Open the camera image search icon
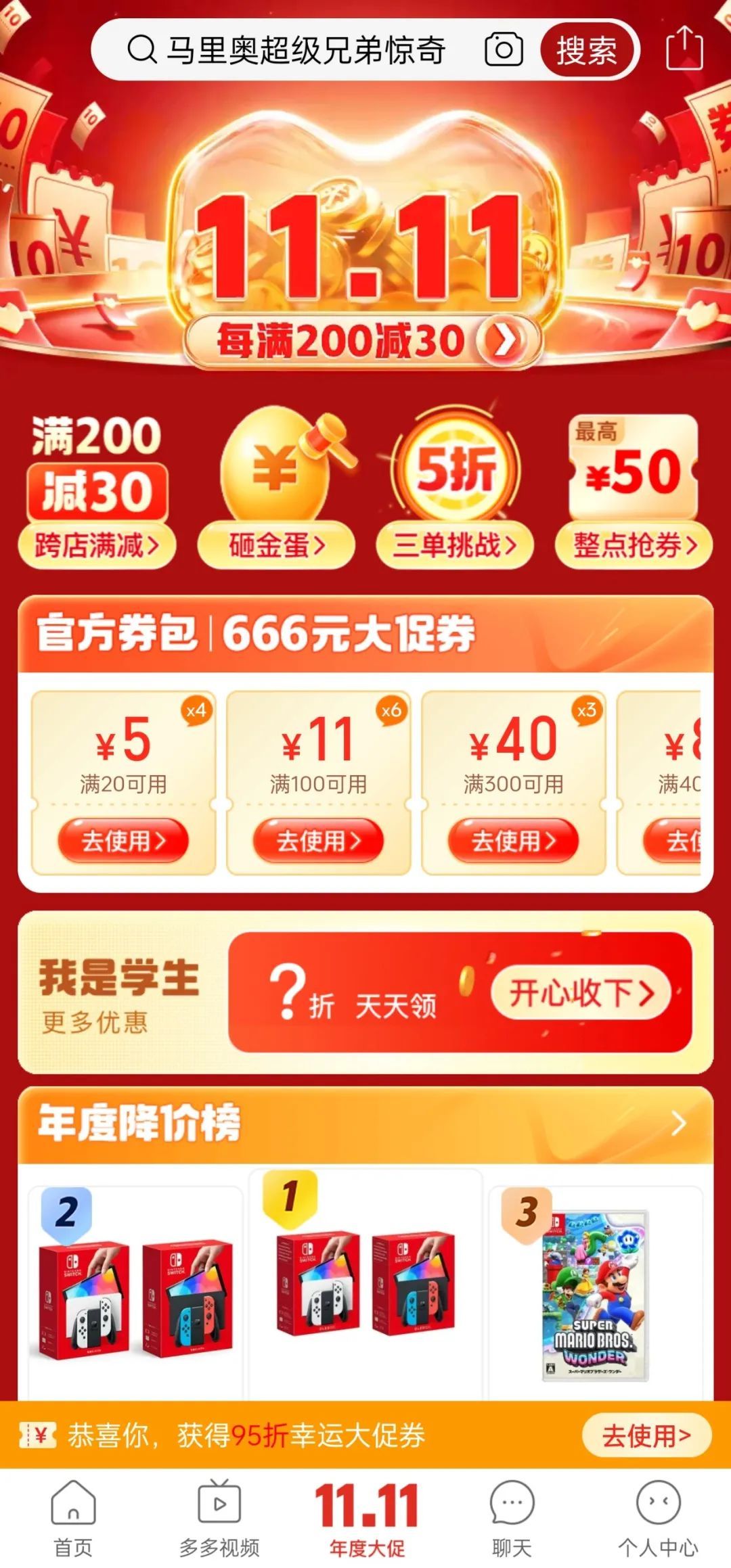Image resolution: width=731 pixels, height=1568 pixels. [504, 50]
